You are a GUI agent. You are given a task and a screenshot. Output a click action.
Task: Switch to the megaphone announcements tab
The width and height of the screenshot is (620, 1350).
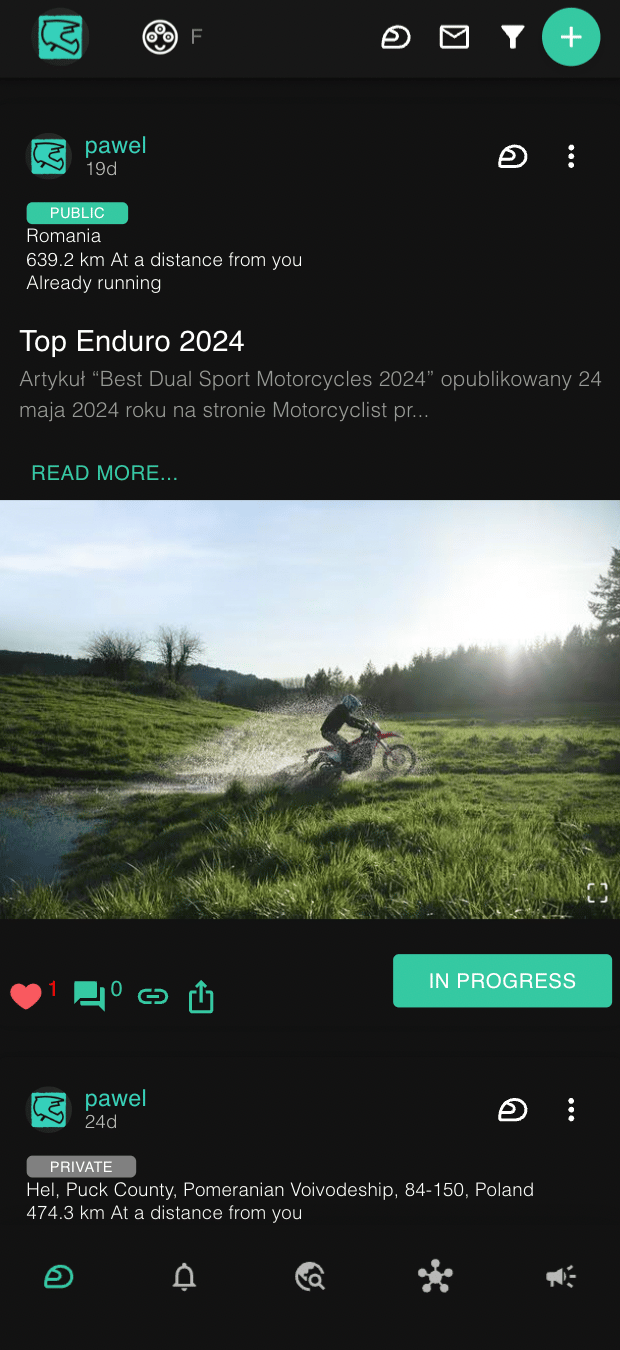tap(560, 1277)
